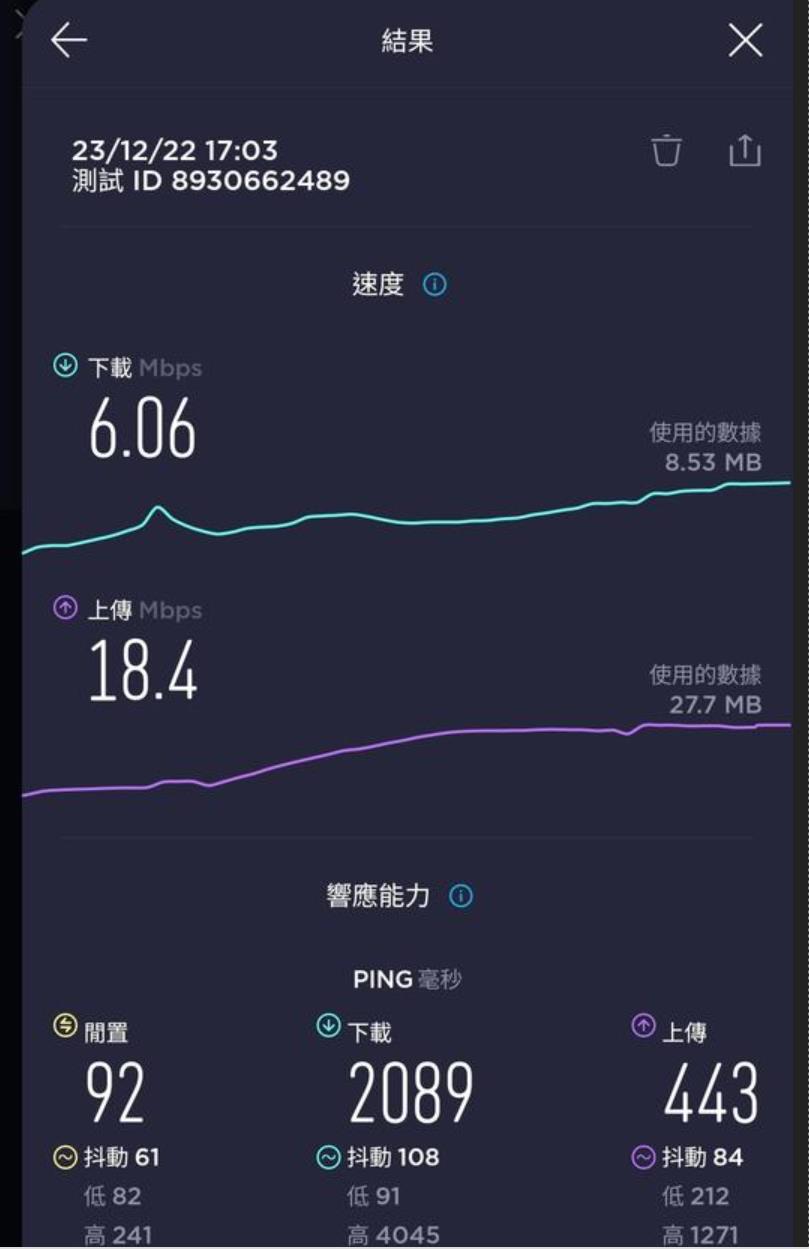Delete this speed test result
Screen dimensions: 809x1252
(666, 151)
